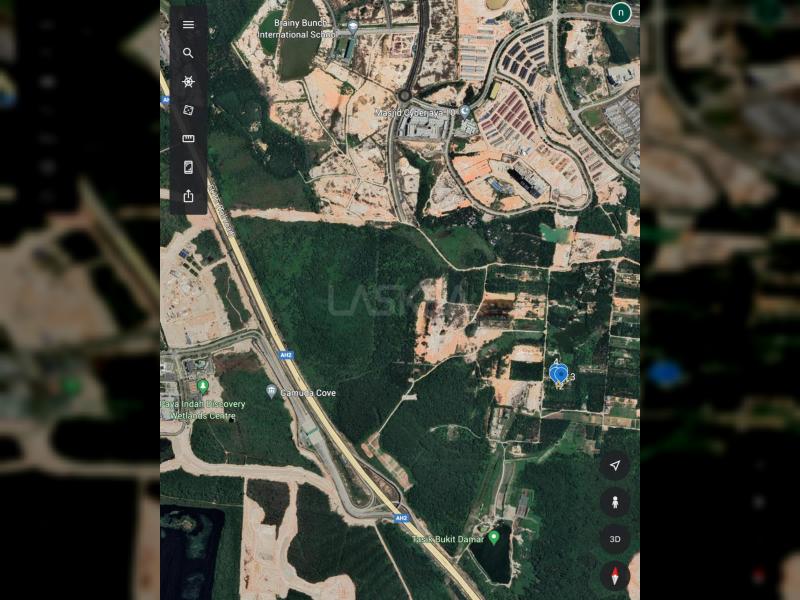Image resolution: width=800 pixels, height=600 pixels.
Task: Select the Camellia Cove place marker
Action: tap(271, 392)
